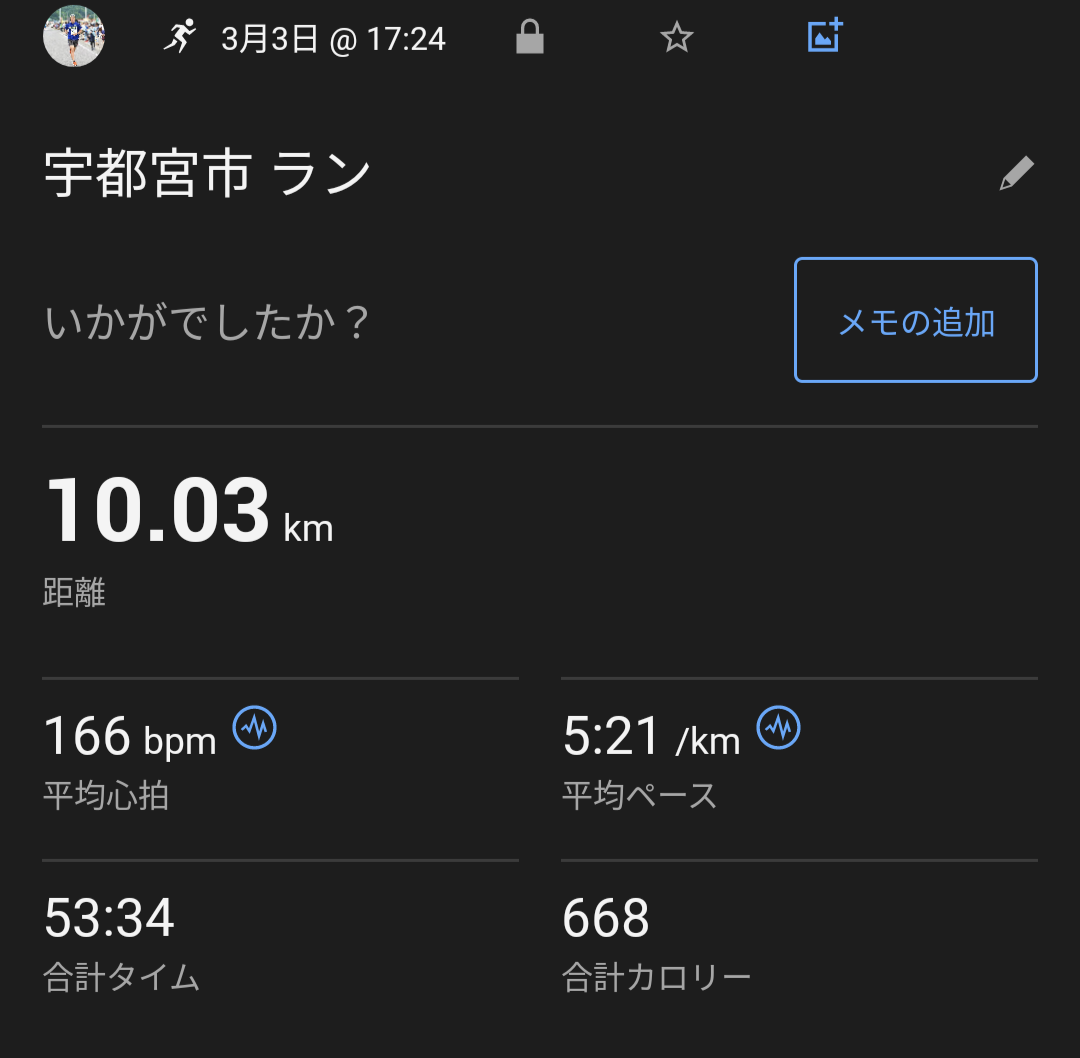
Task: Open the insight icon beside 5:21 /km
Action: 779,727
